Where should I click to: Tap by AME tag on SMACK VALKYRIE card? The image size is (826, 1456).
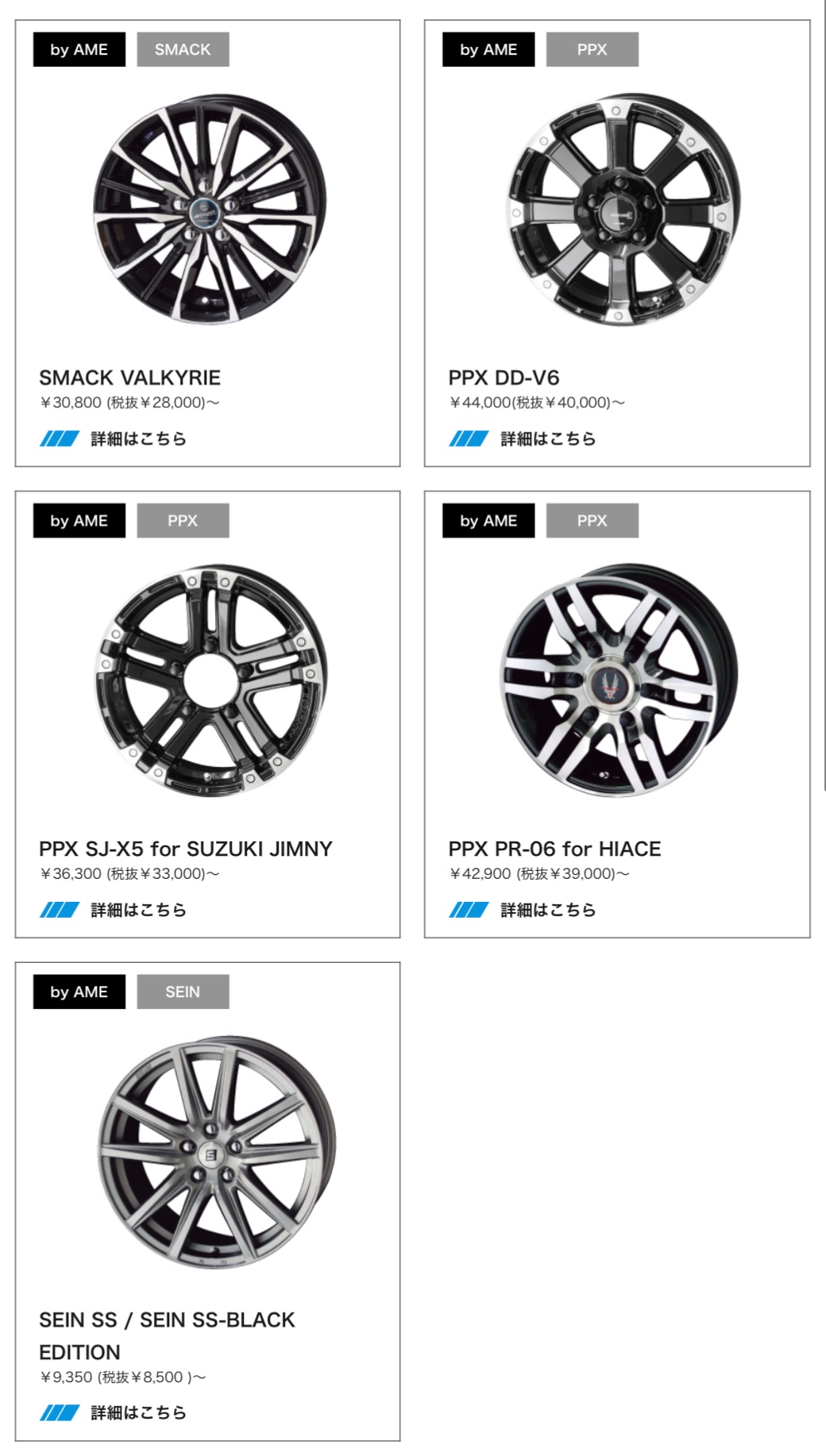point(79,49)
